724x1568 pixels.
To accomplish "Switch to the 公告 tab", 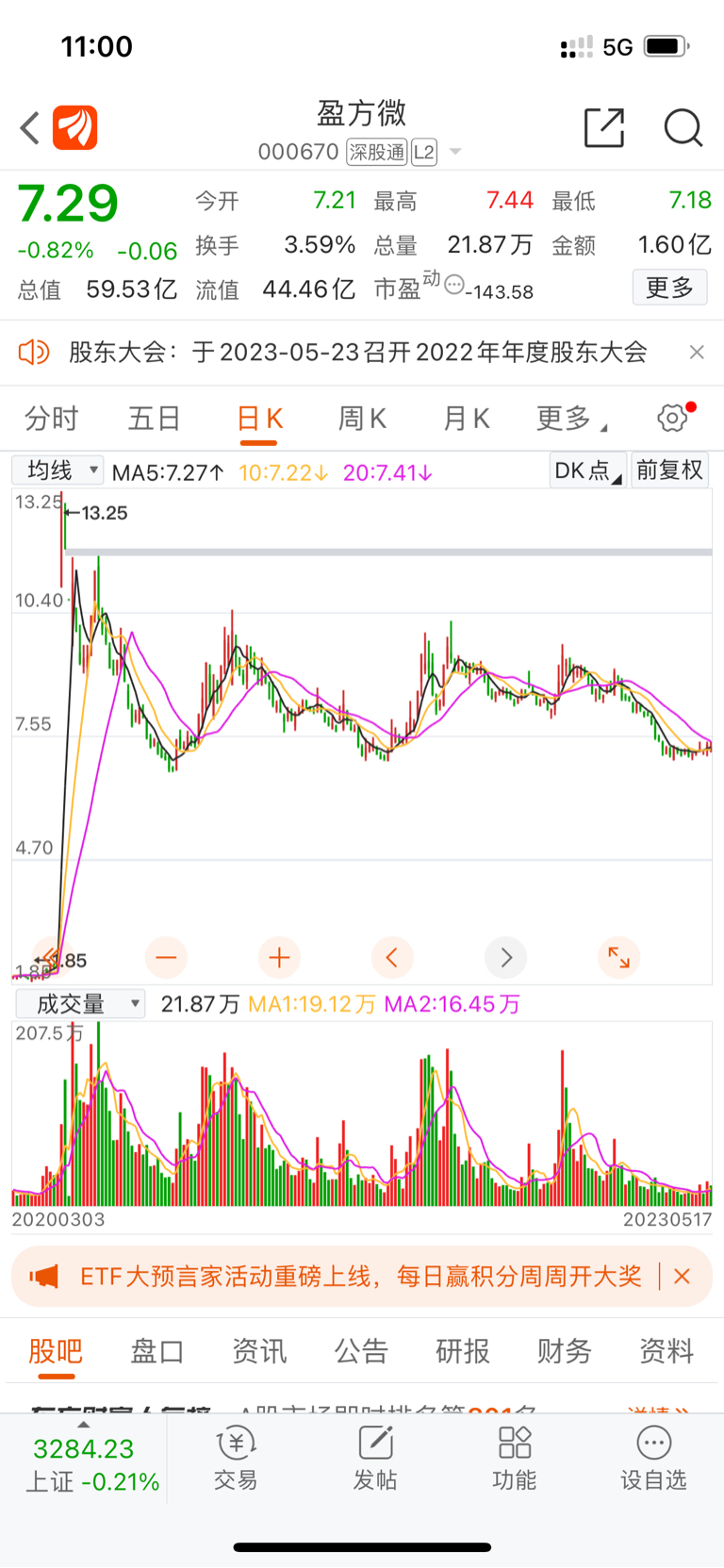I will pyautogui.click(x=361, y=1351).
